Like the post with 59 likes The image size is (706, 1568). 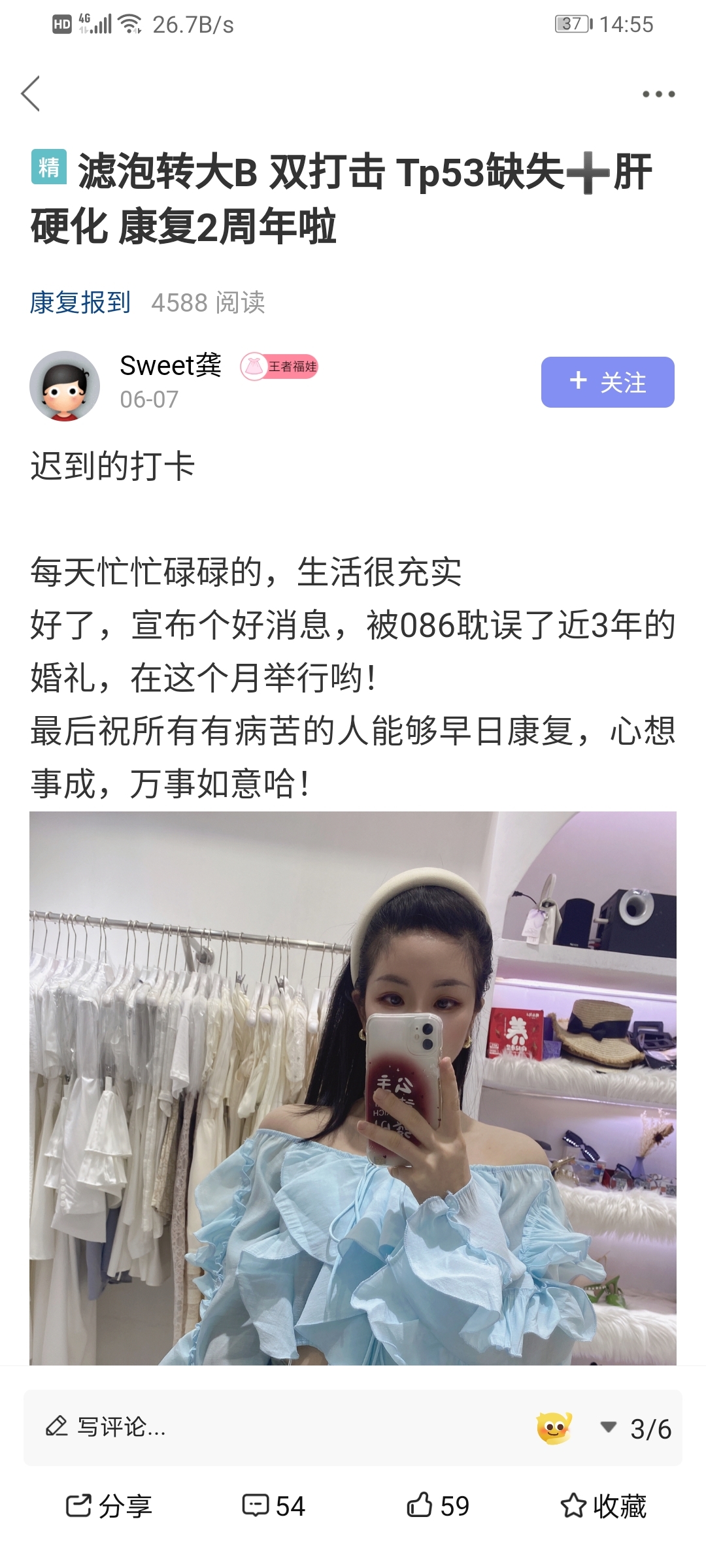coord(438,1506)
